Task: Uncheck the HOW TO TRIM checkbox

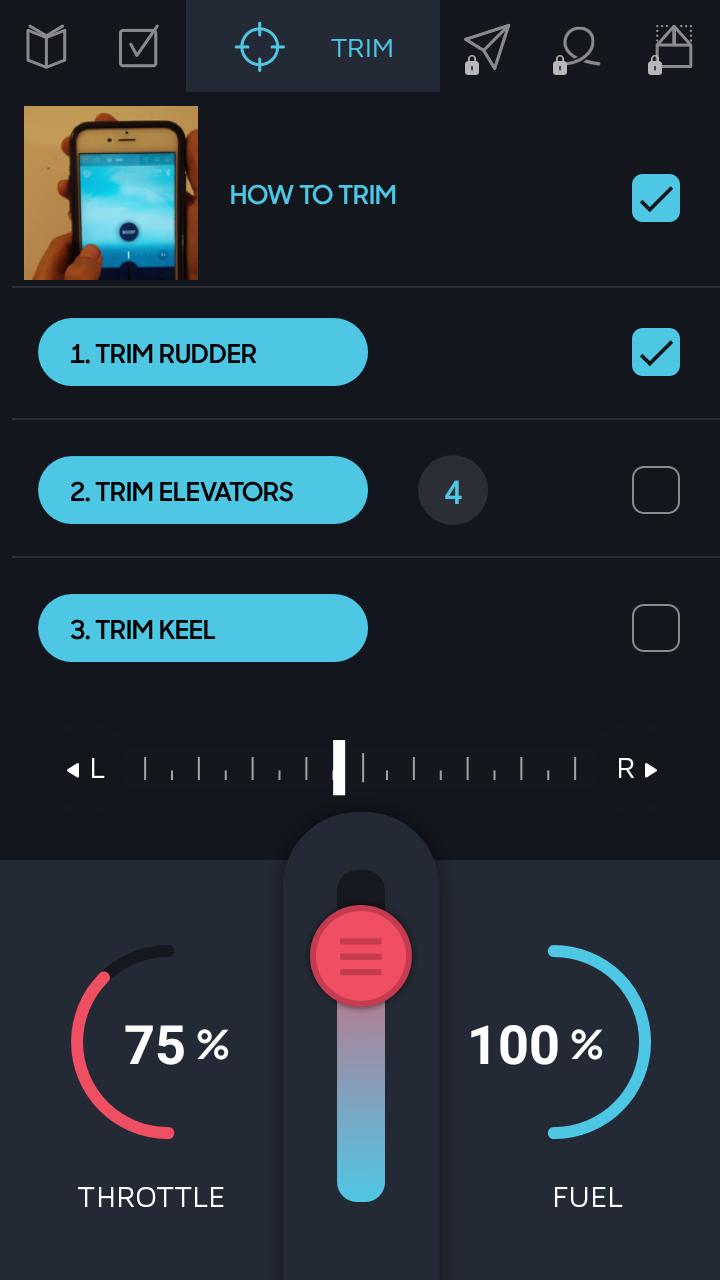Action: [656, 198]
